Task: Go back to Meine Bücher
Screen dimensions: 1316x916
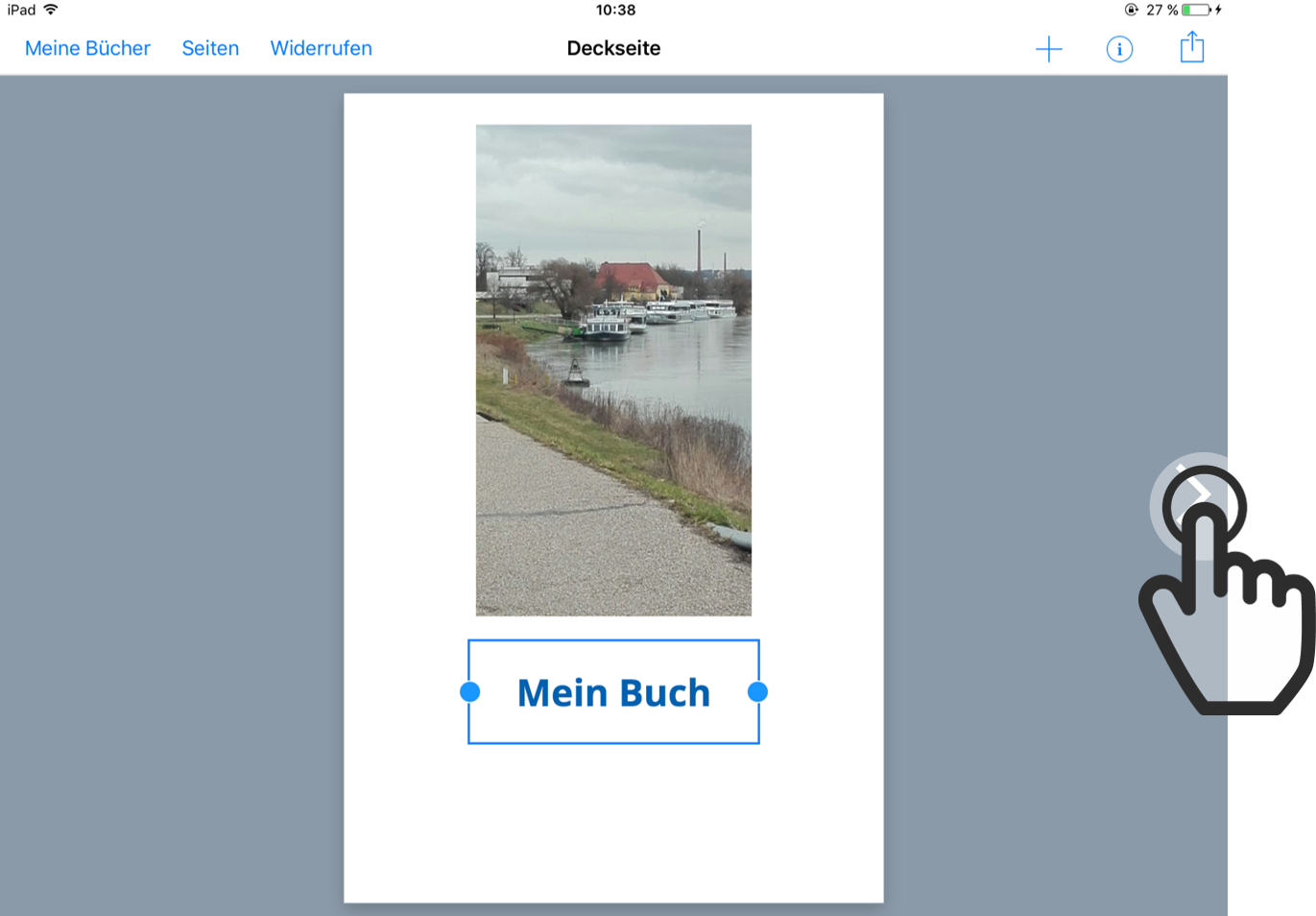Action: [x=87, y=48]
